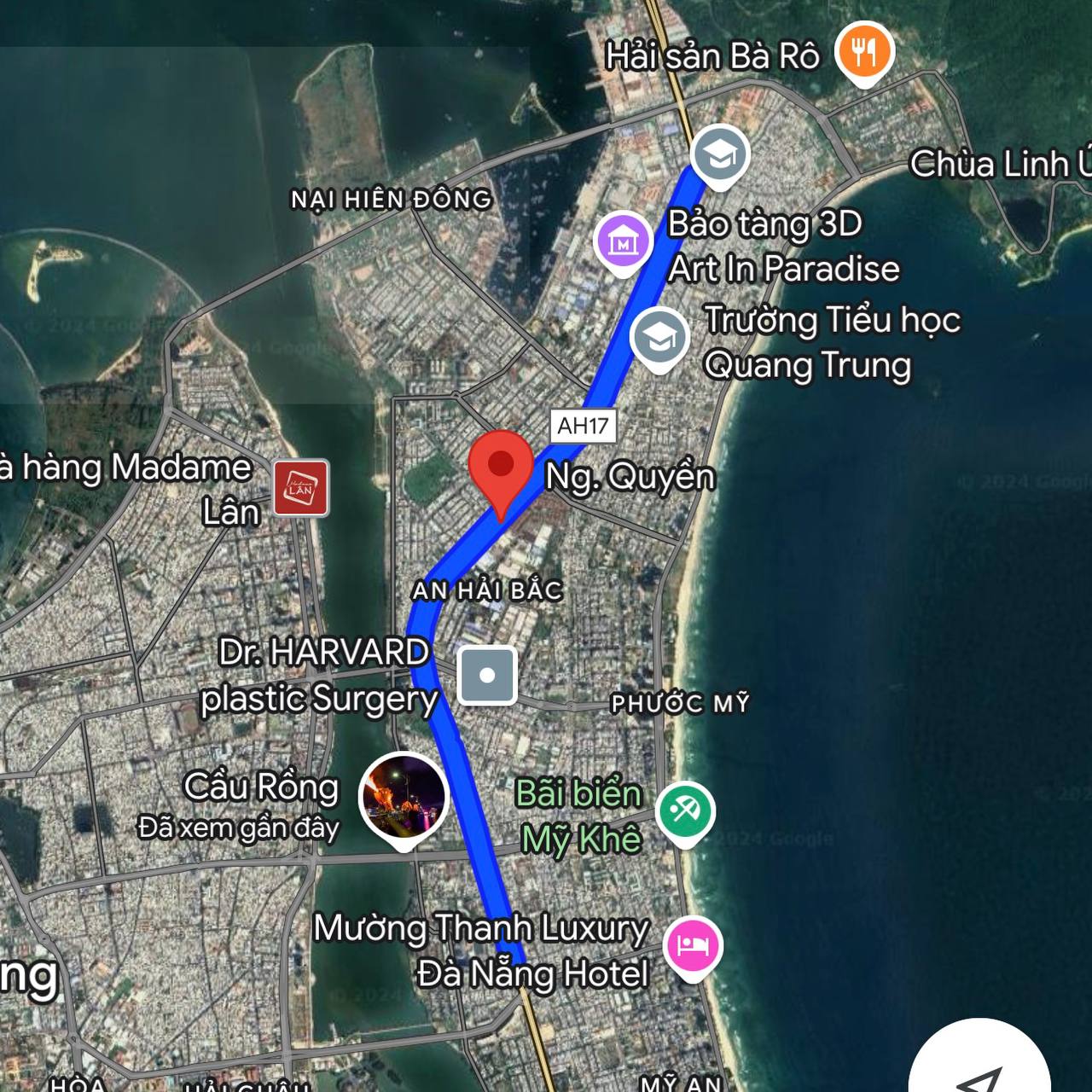1092x1092 pixels.
Task: Open the Bãi biển Mỹ Khê beach pin
Action: [685, 809]
